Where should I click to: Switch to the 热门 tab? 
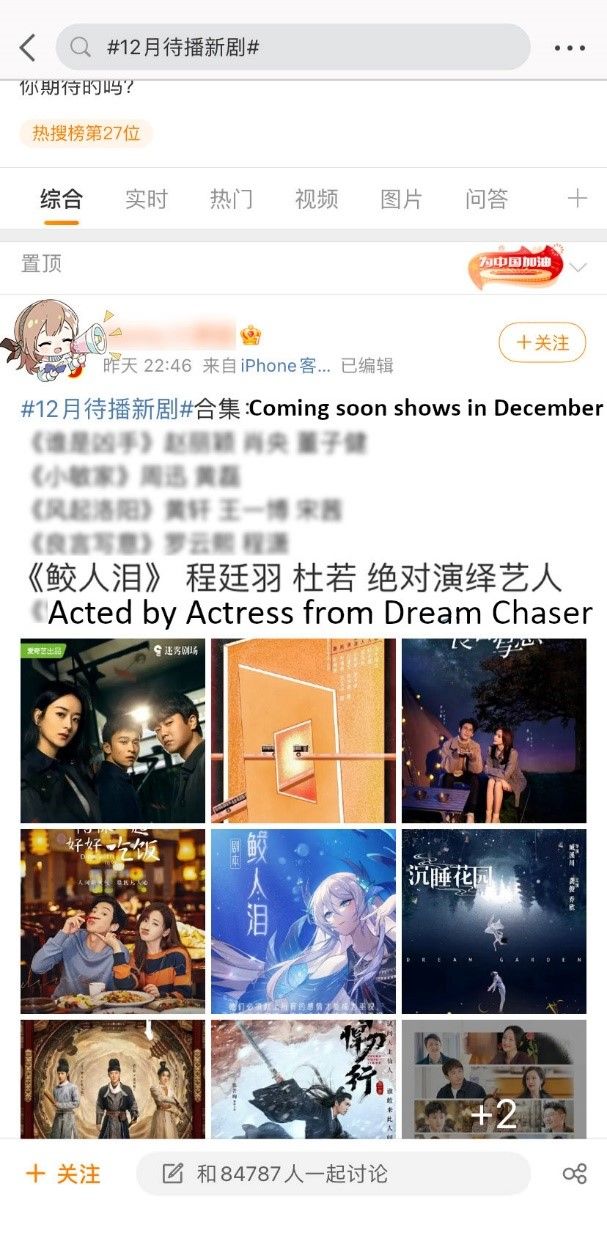[231, 199]
